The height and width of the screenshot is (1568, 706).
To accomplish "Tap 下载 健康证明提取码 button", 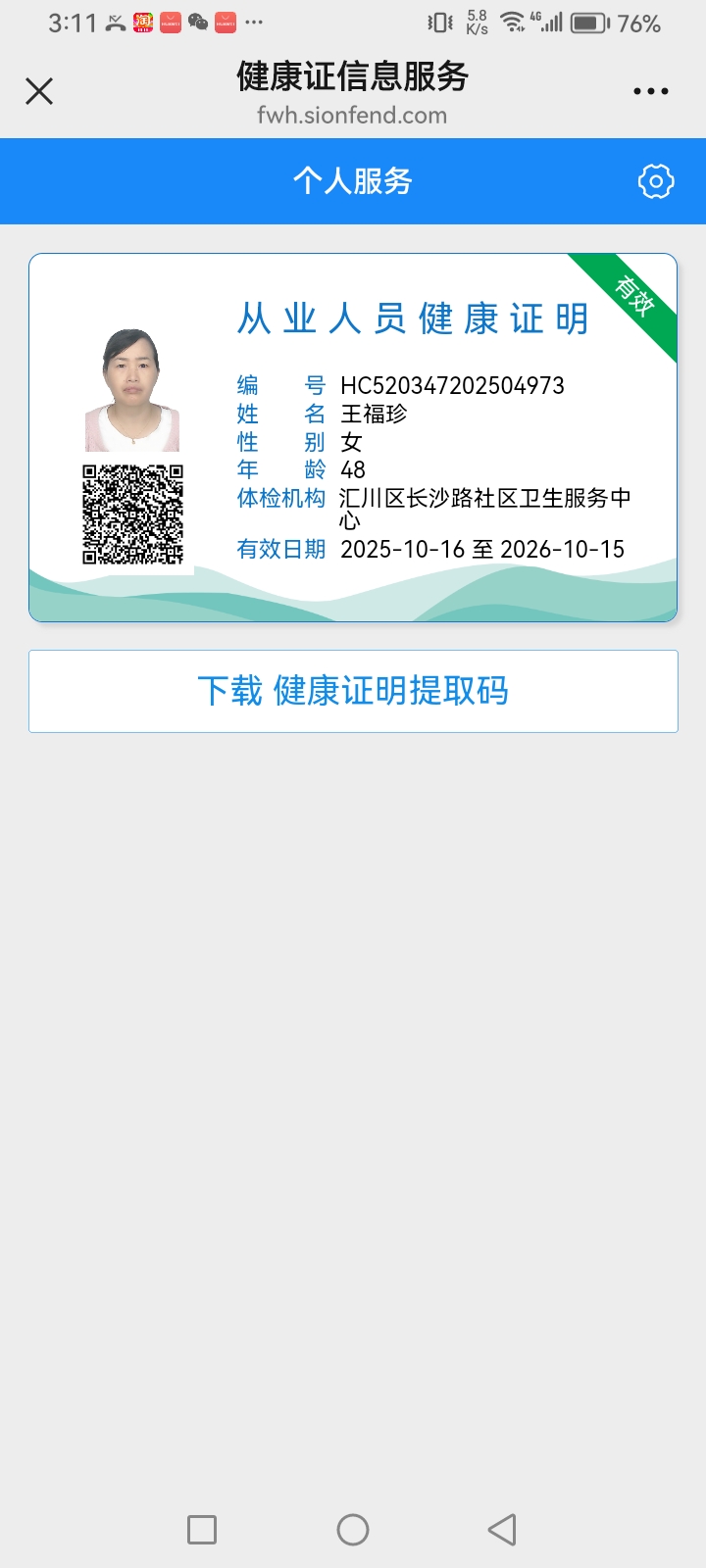I will [353, 691].
